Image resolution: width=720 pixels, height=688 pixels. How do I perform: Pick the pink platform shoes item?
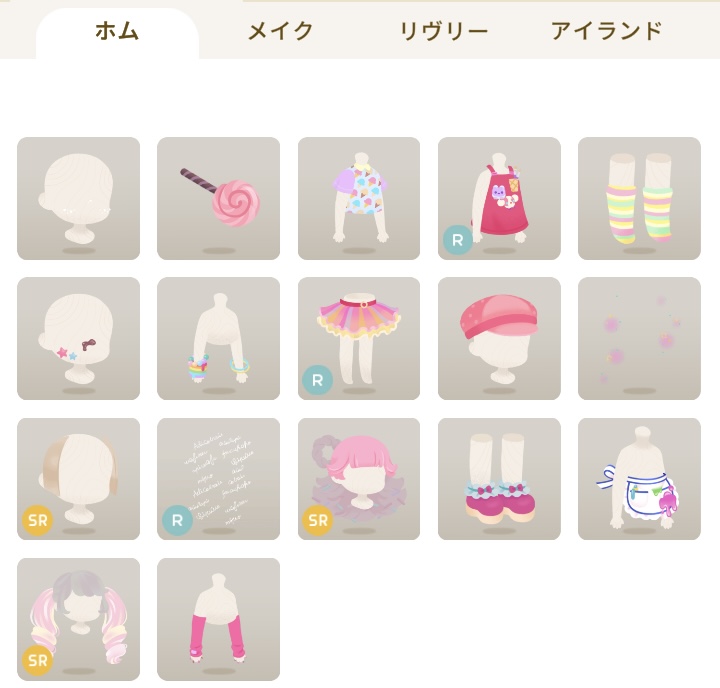click(499, 479)
